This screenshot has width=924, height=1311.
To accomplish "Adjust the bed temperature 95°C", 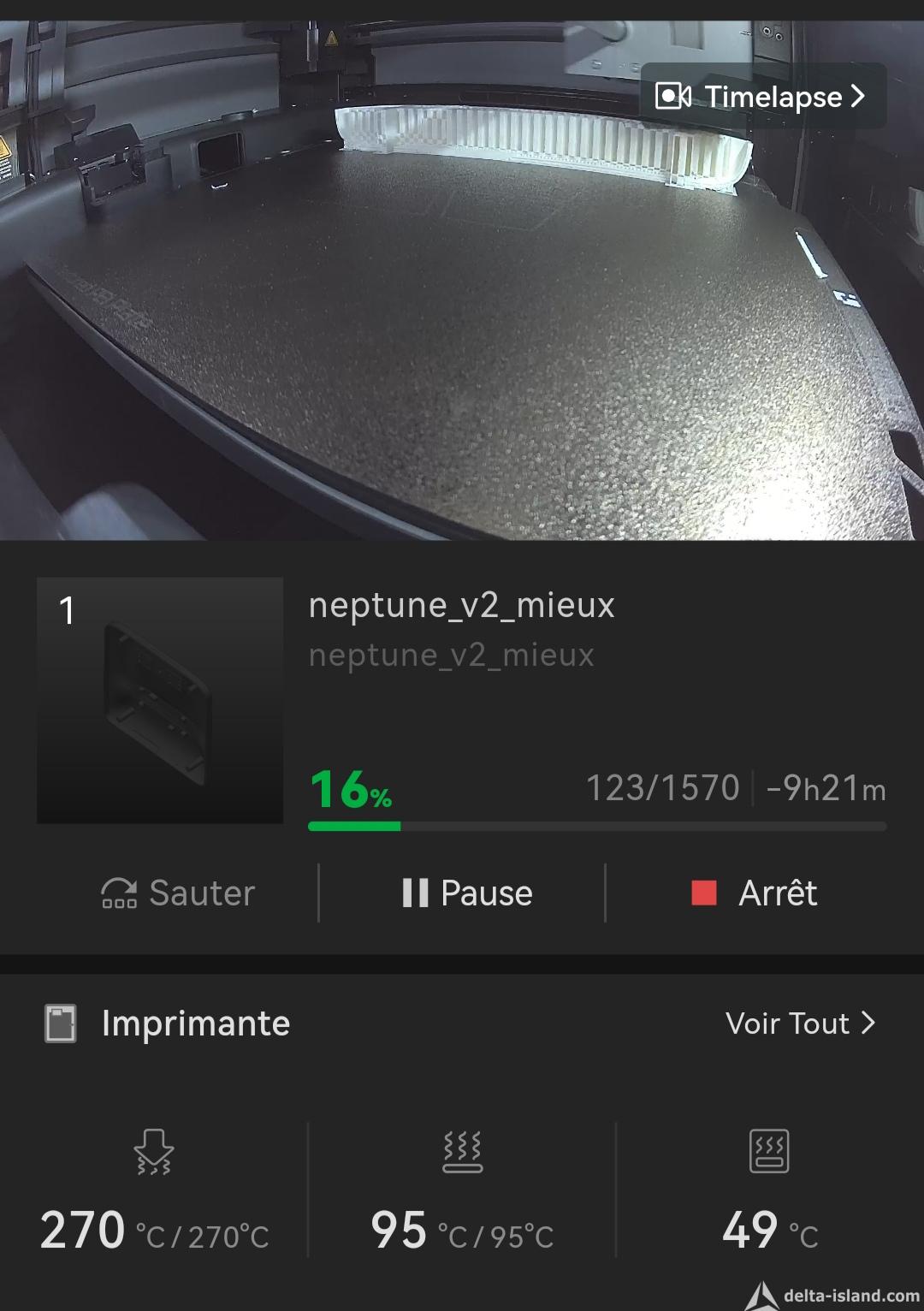I will point(462,1231).
